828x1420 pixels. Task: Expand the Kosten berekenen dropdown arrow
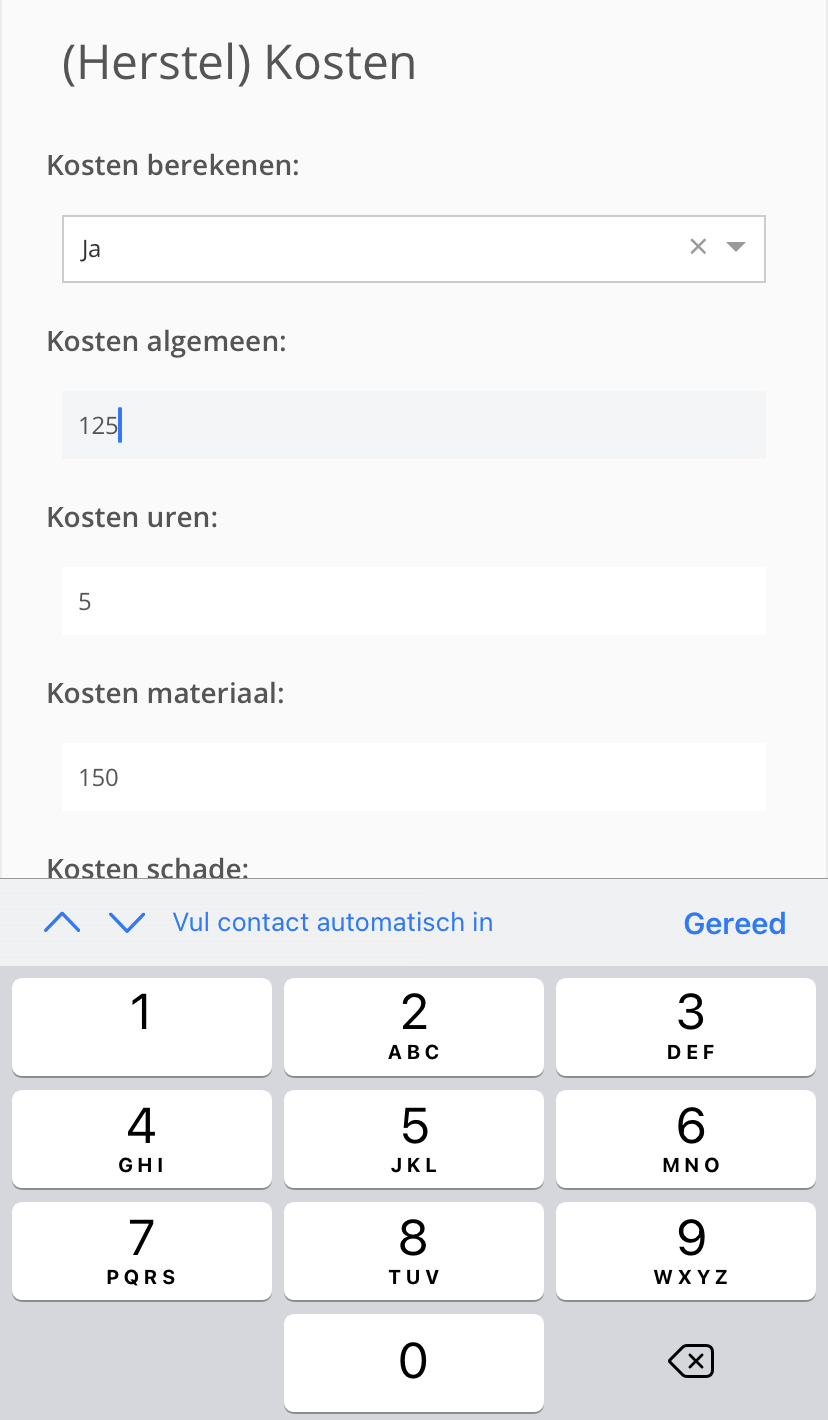point(736,247)
